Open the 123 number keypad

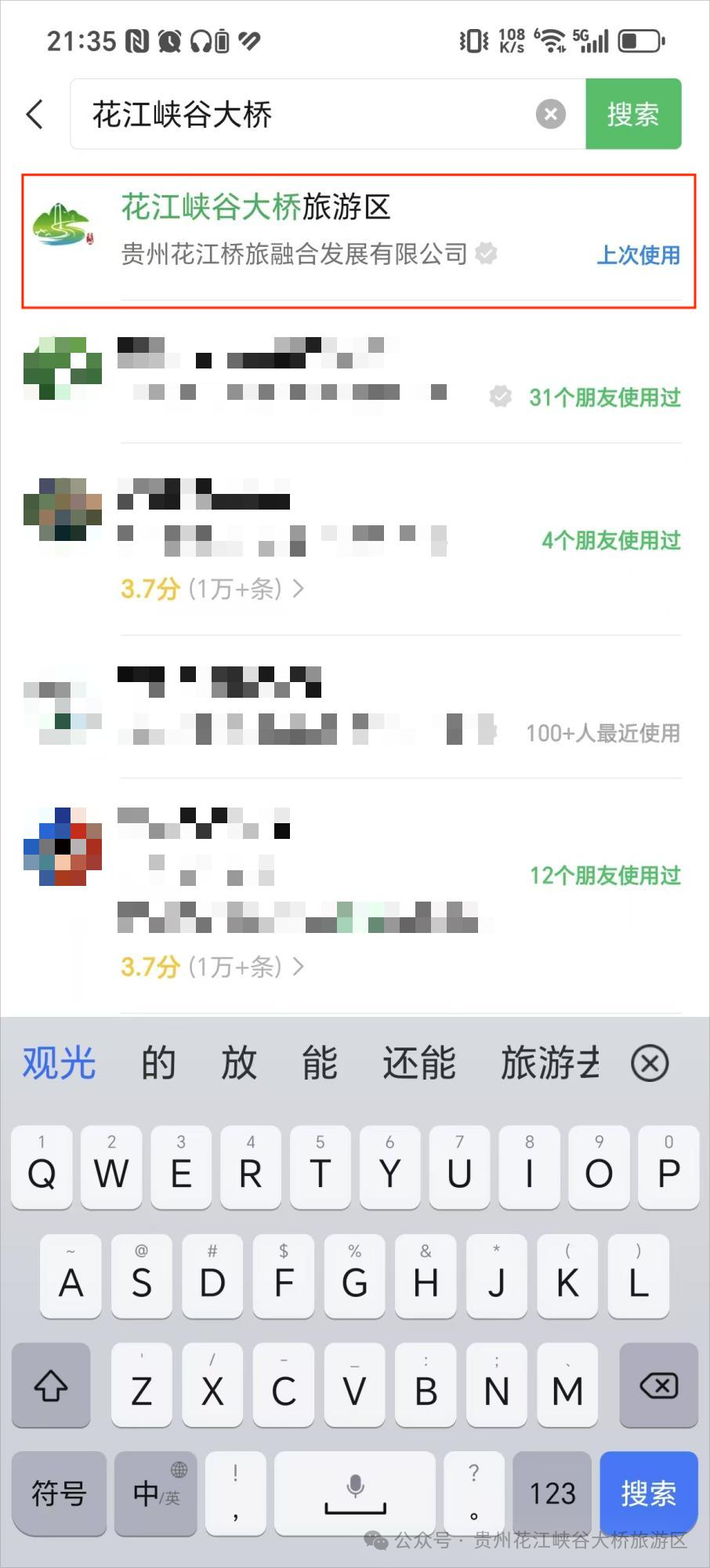tap(552, 1494)
